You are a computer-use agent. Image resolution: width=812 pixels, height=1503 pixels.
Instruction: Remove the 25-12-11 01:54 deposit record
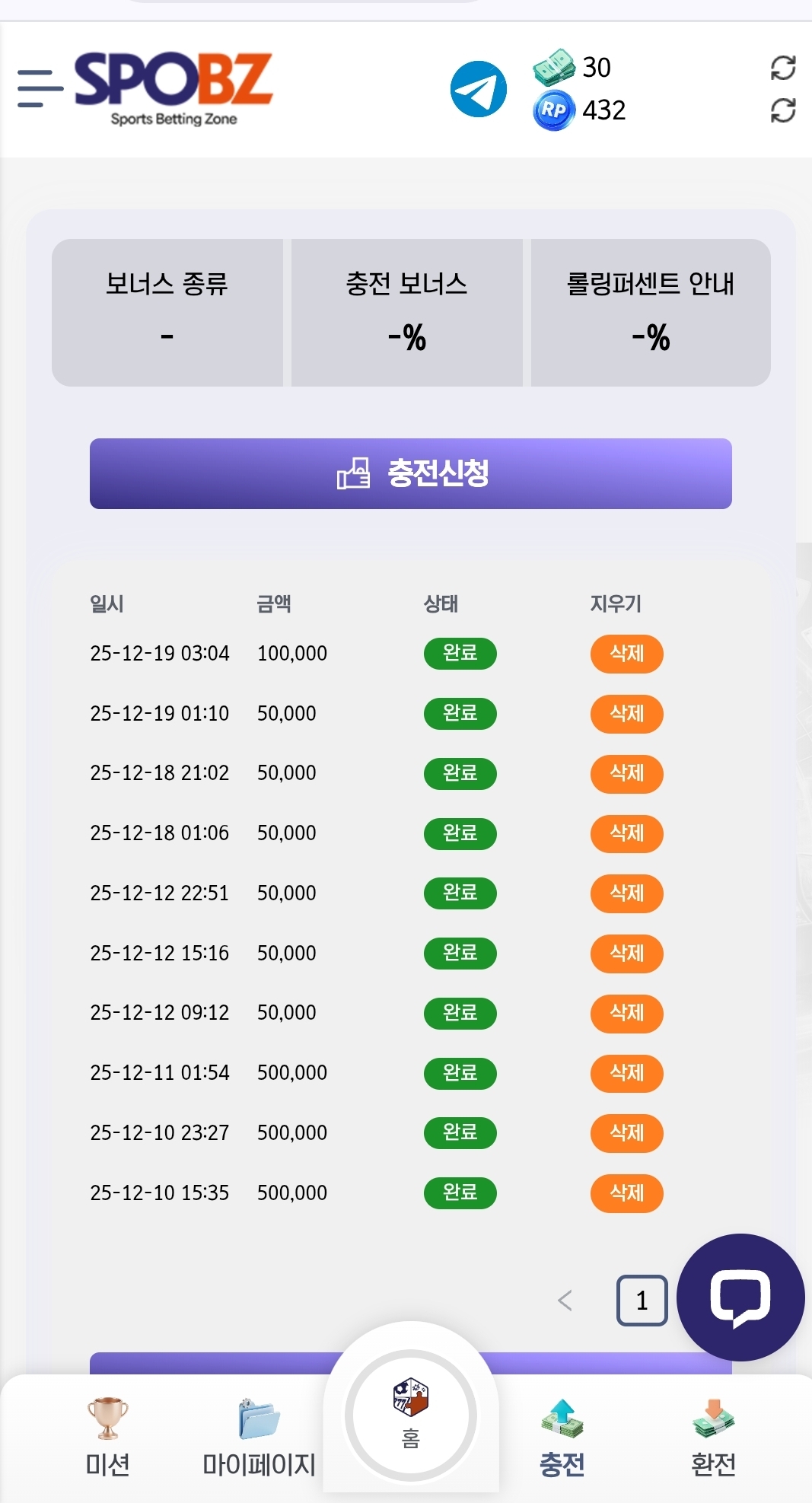point(626,1073)
